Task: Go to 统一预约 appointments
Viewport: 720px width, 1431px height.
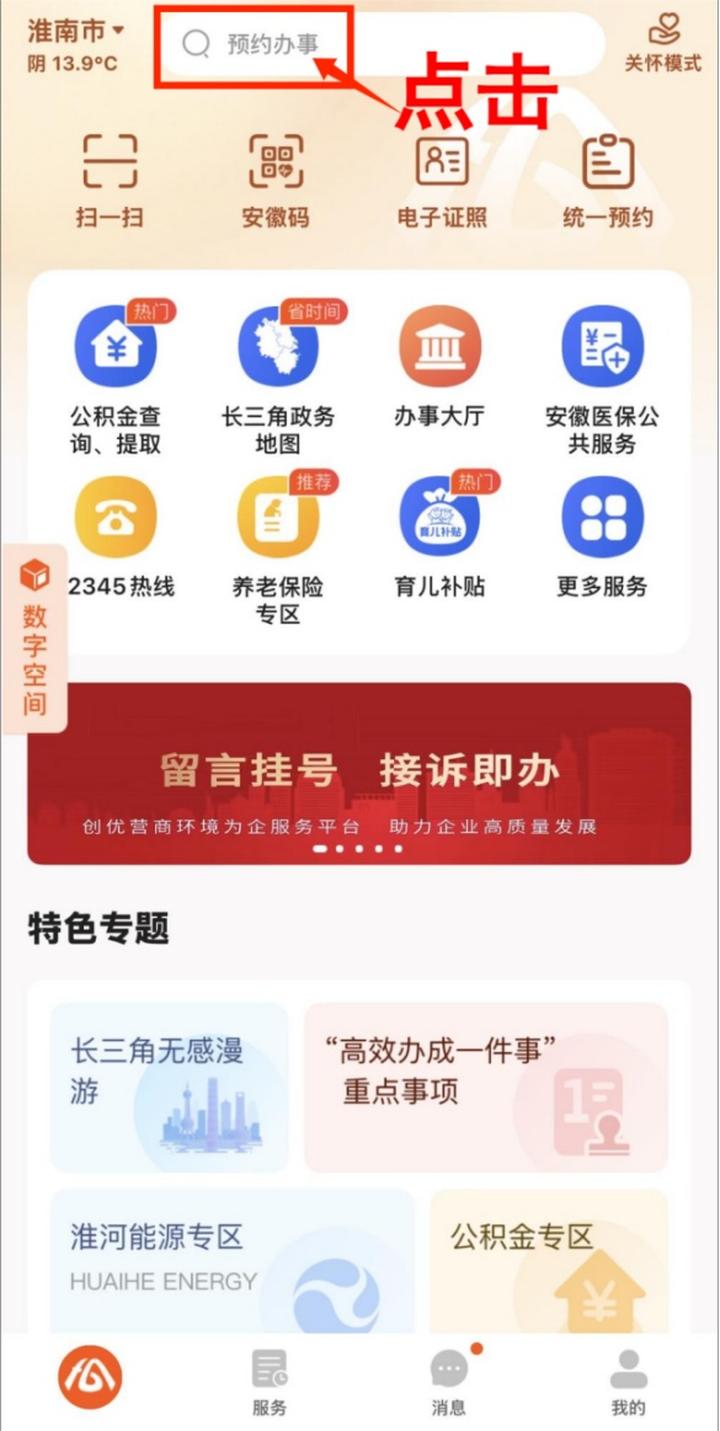Action: 607,181
